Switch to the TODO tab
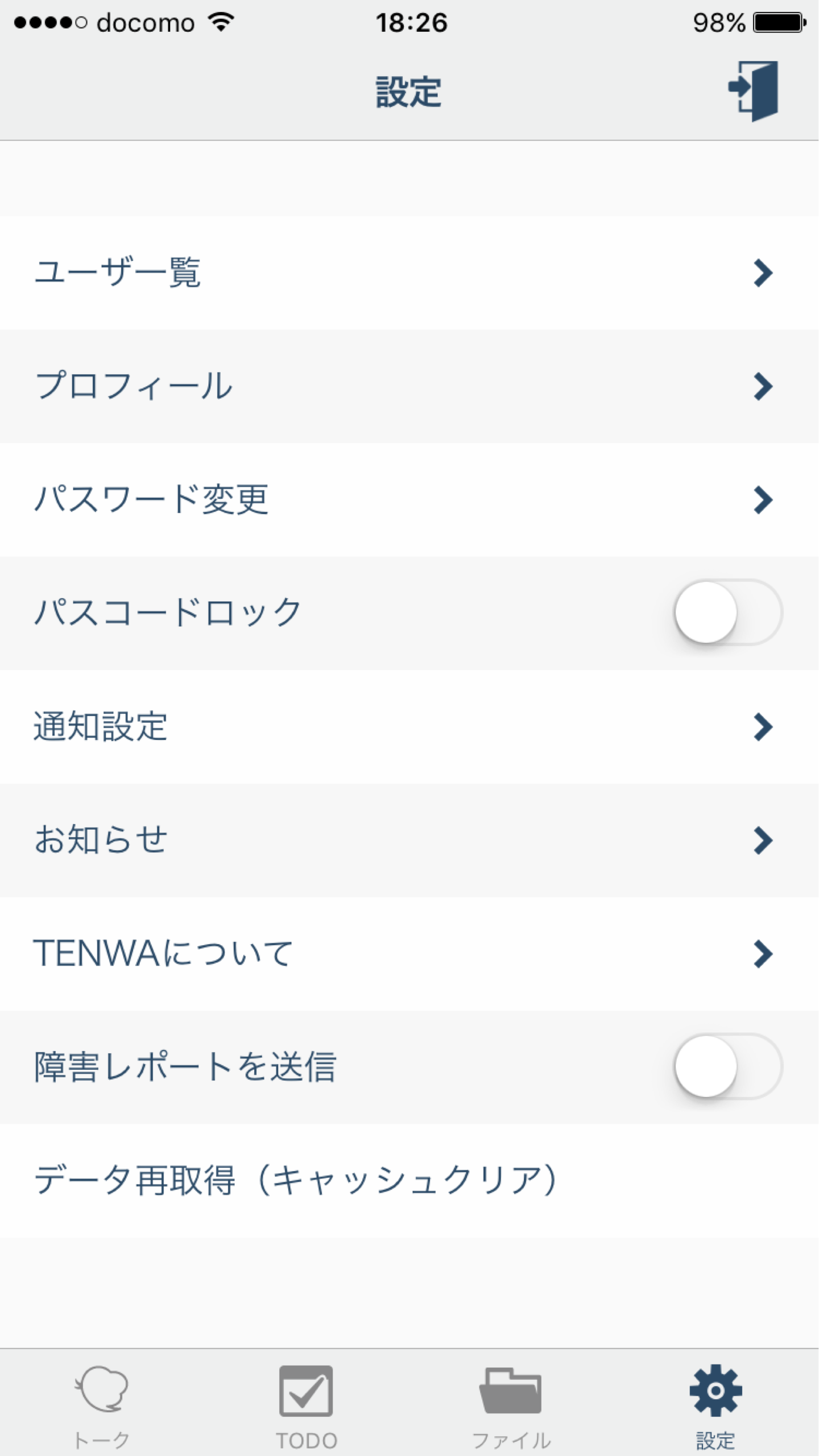 click(307, 1406)
